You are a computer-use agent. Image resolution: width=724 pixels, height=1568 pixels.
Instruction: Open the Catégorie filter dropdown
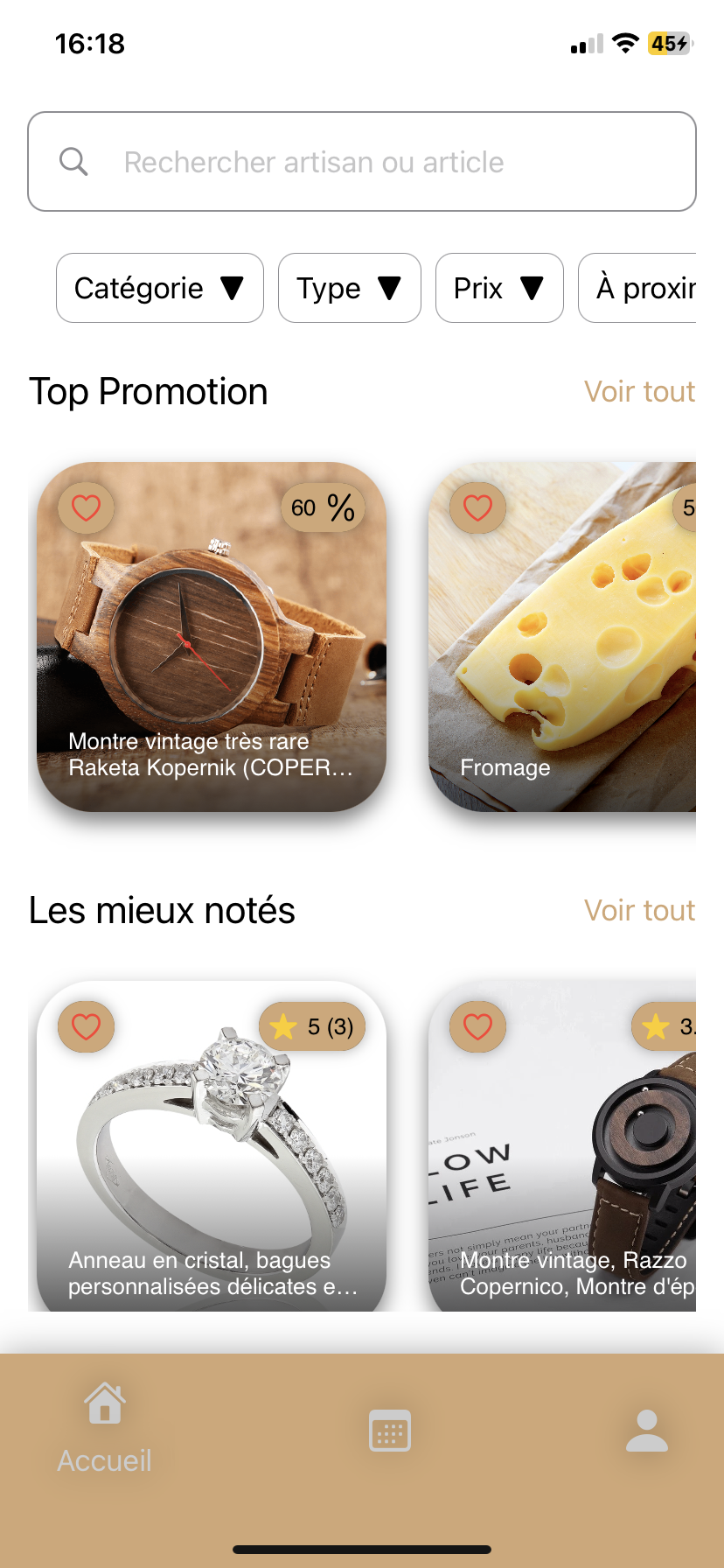coord(159,288)
